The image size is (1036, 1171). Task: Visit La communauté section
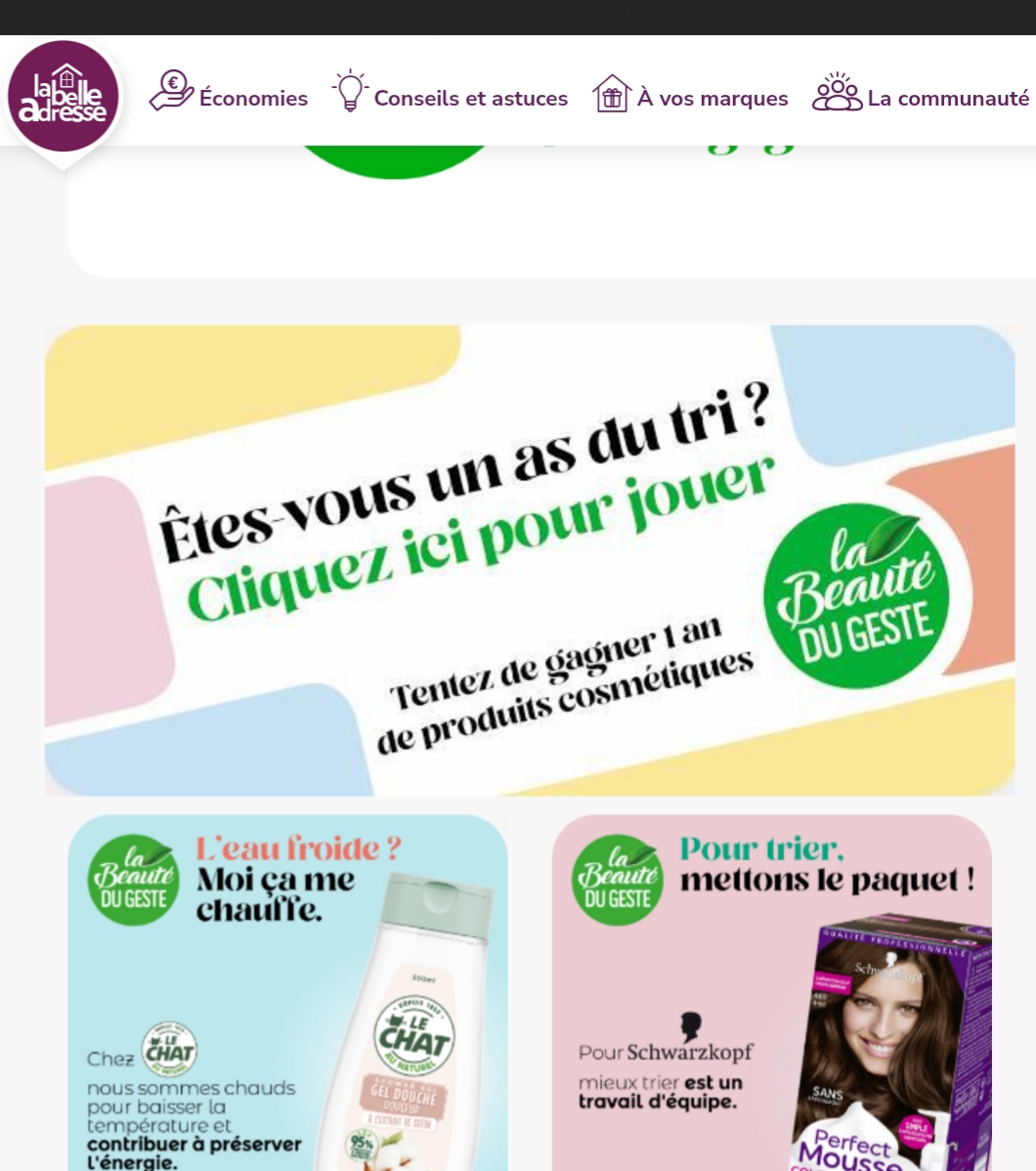[x=921, y=98]
